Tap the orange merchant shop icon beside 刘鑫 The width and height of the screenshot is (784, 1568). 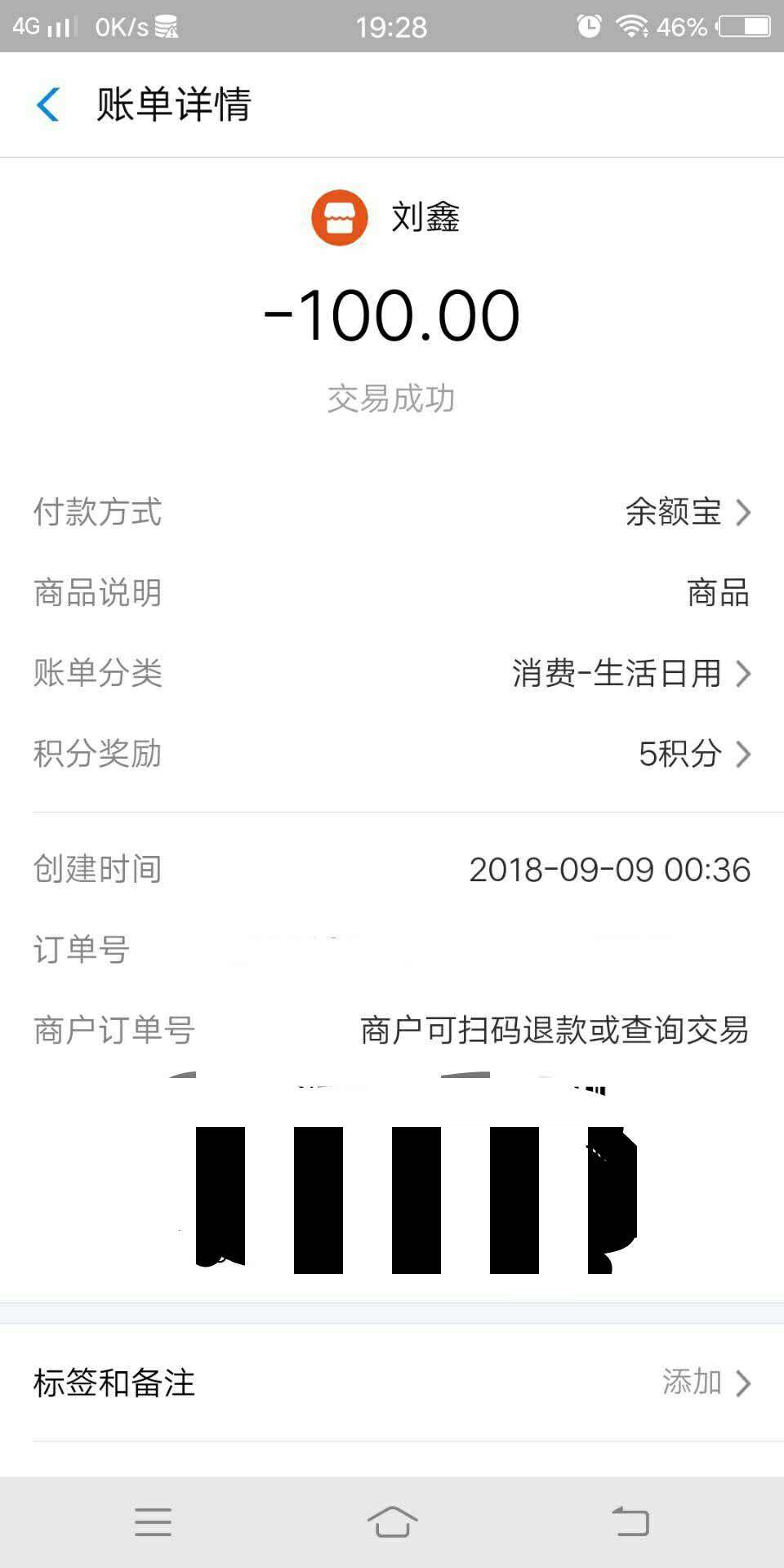[x=341, y=217]
